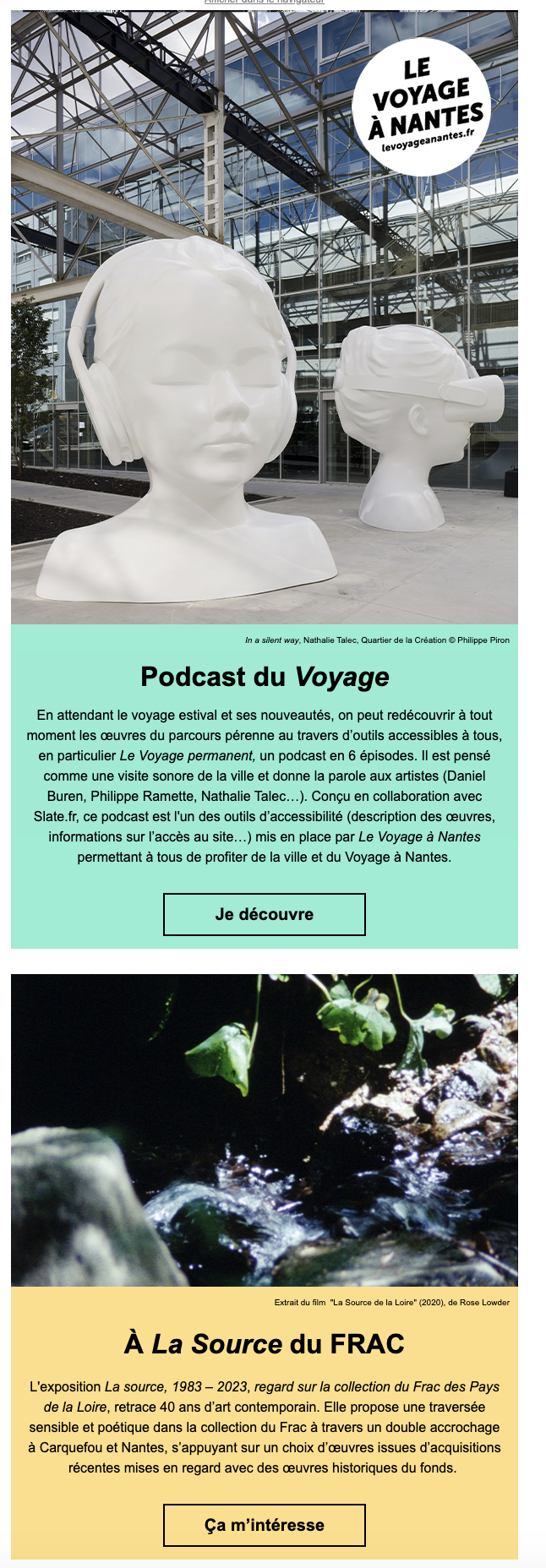Tap the Je découvre button
The width and height of the screenshot is (546, 1568).
coord(264,914)
